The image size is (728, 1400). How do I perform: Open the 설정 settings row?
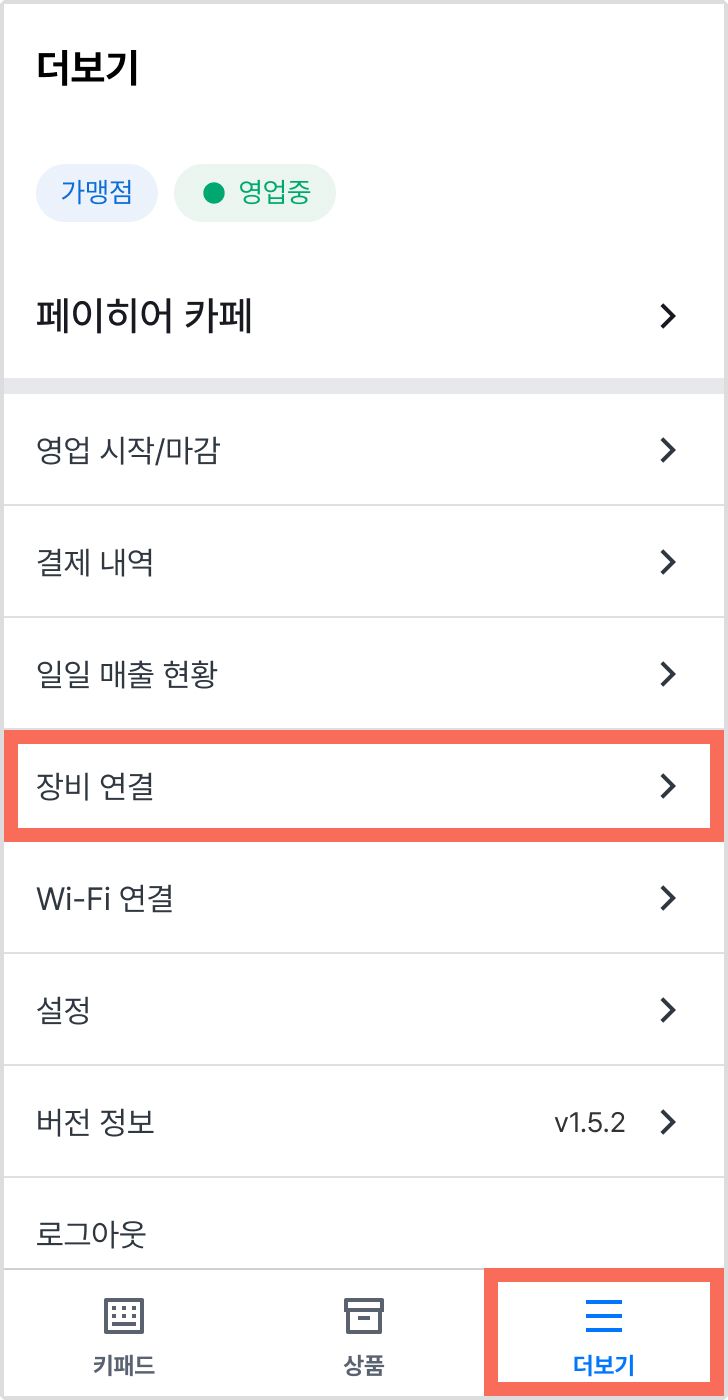364,1010
